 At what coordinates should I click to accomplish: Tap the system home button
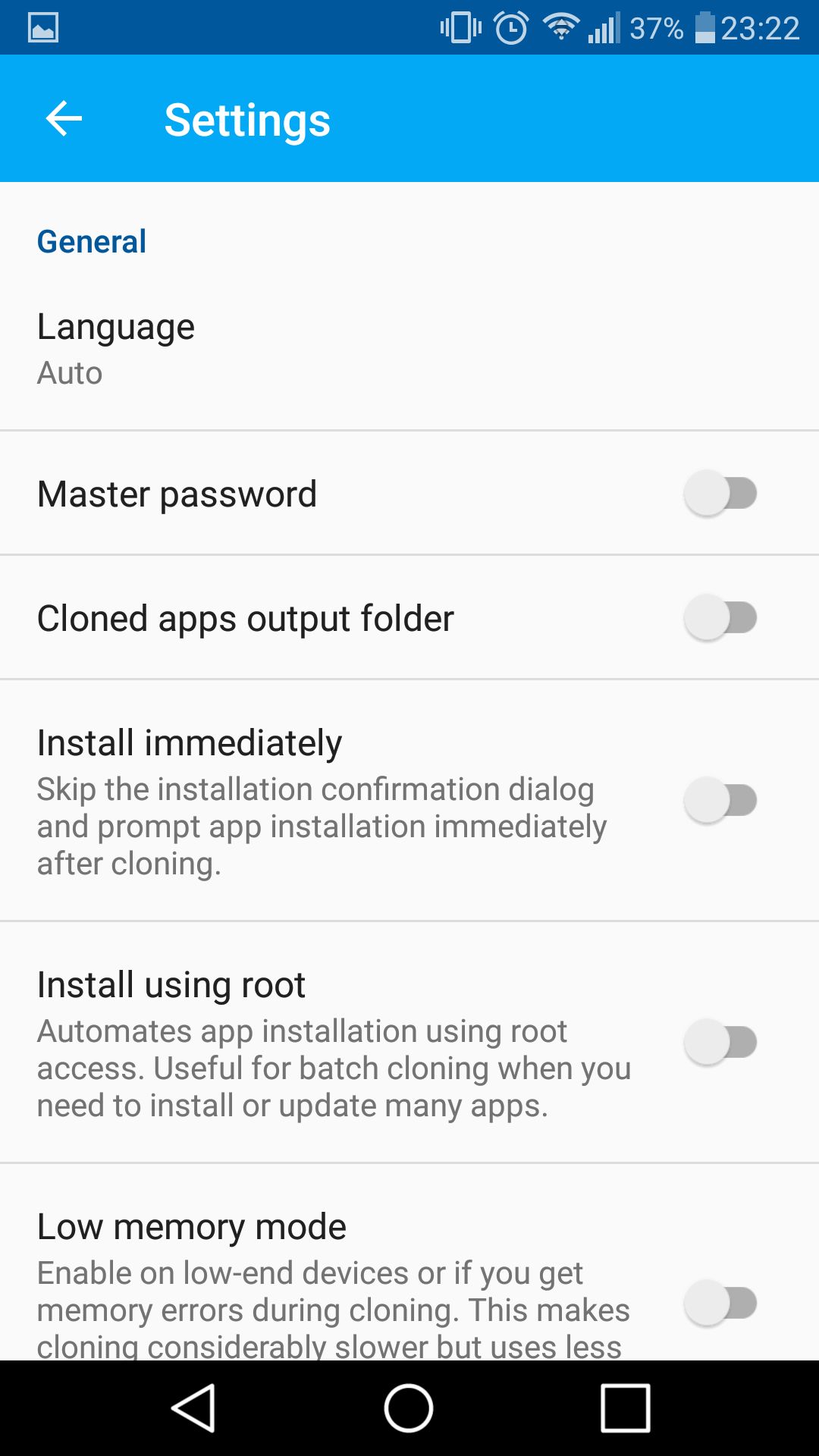409,1408
